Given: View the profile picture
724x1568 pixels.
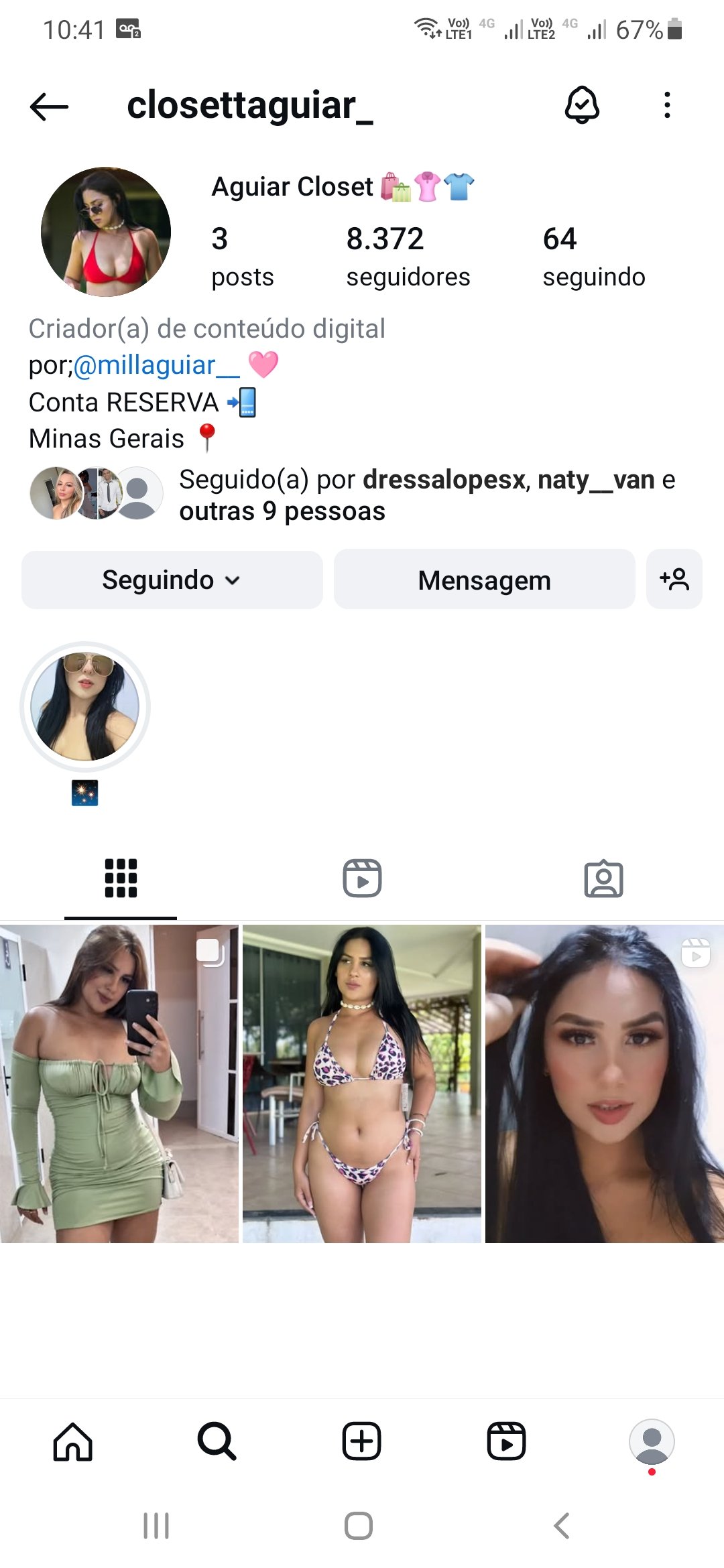Looking at the screenshot, I should pyautogui.click(x=106, y=232).
